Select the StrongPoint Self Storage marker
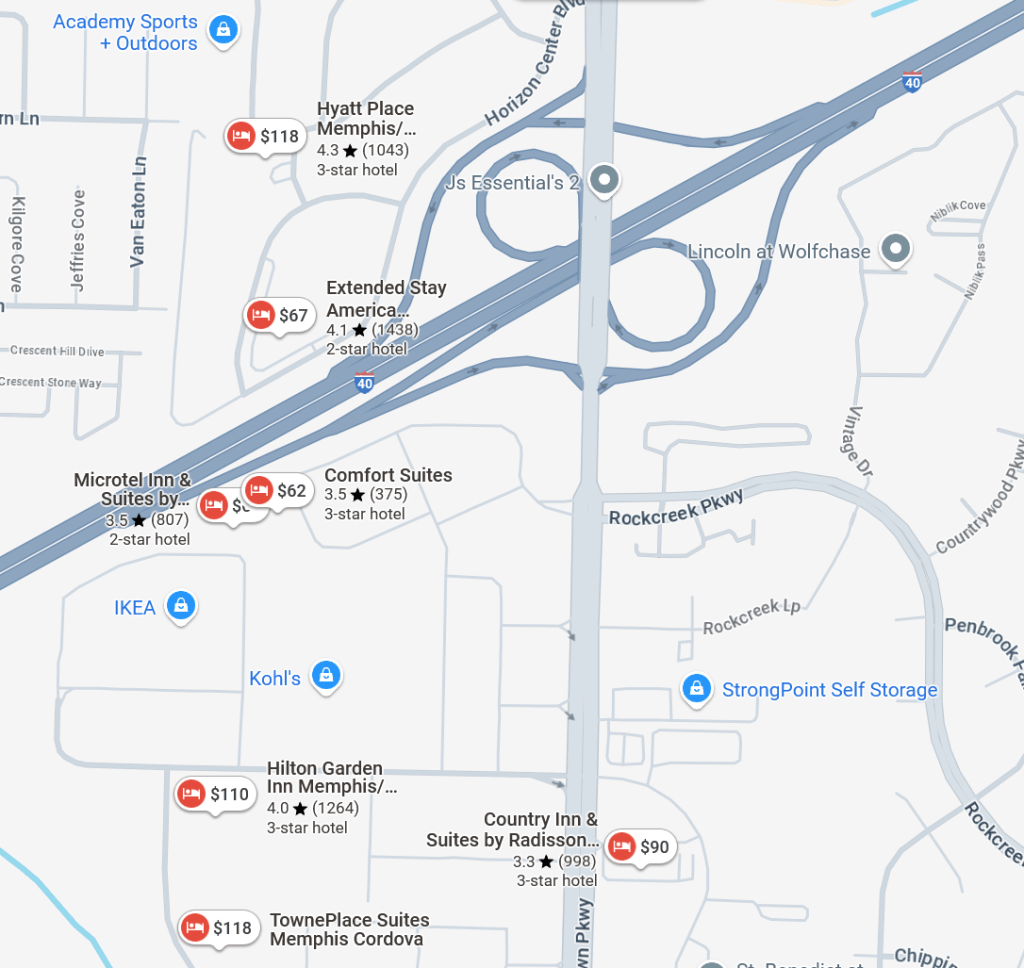Viewport: 1024px width, 968px height. point(695,688)
